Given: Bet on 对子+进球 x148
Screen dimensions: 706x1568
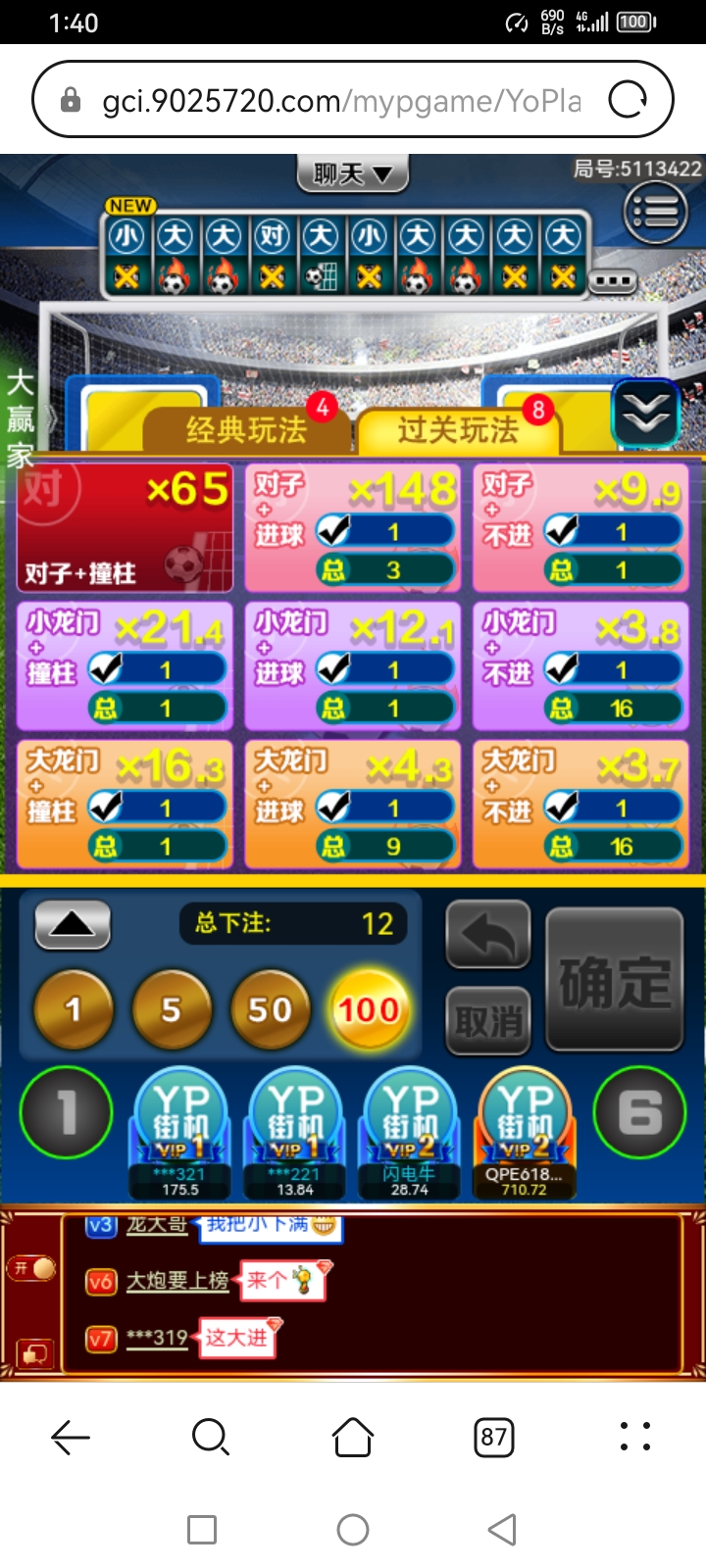Looking at the screenshot, I should coord(353,528).
